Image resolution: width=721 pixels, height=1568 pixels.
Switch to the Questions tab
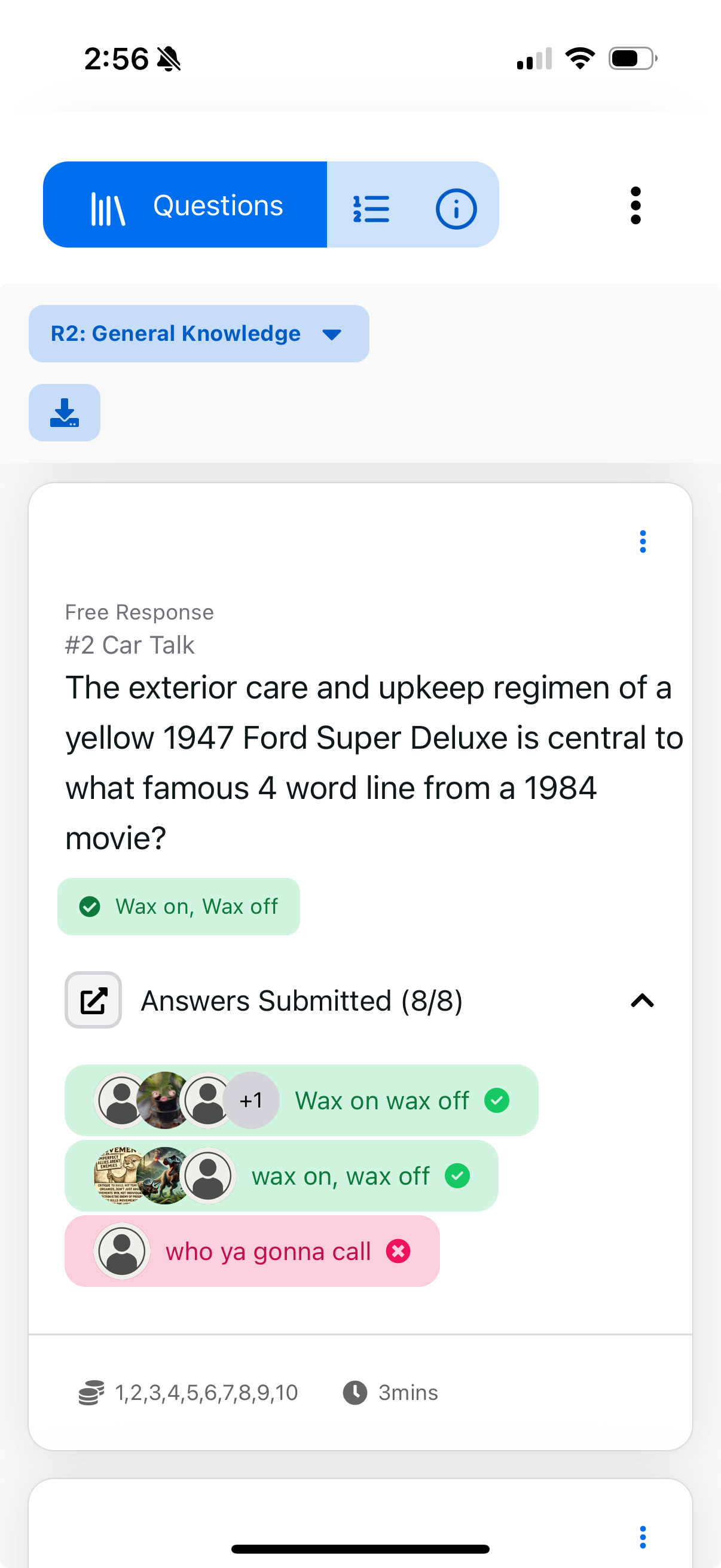(x=185, y=205)
